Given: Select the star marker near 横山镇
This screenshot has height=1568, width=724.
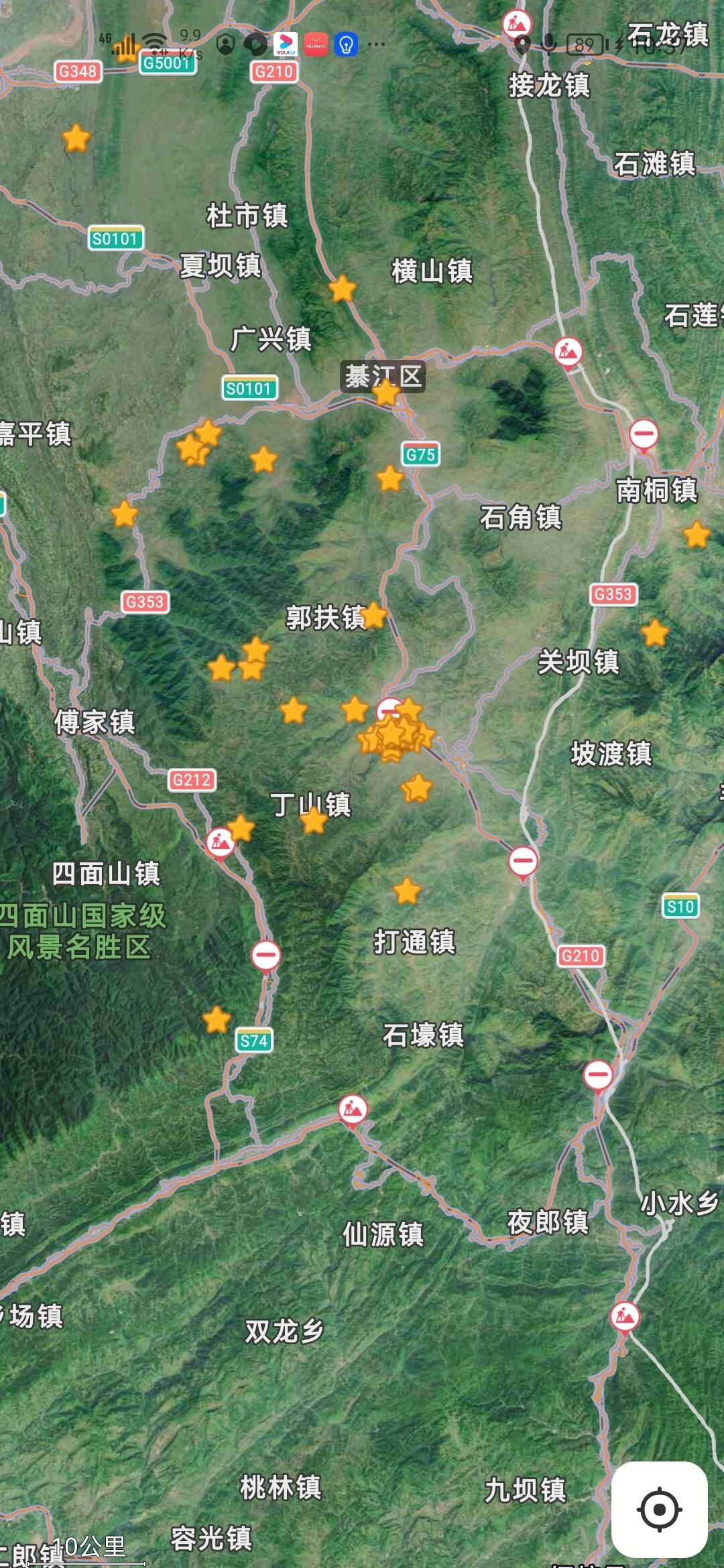Looking at the screenshot, I should point(343,288).
